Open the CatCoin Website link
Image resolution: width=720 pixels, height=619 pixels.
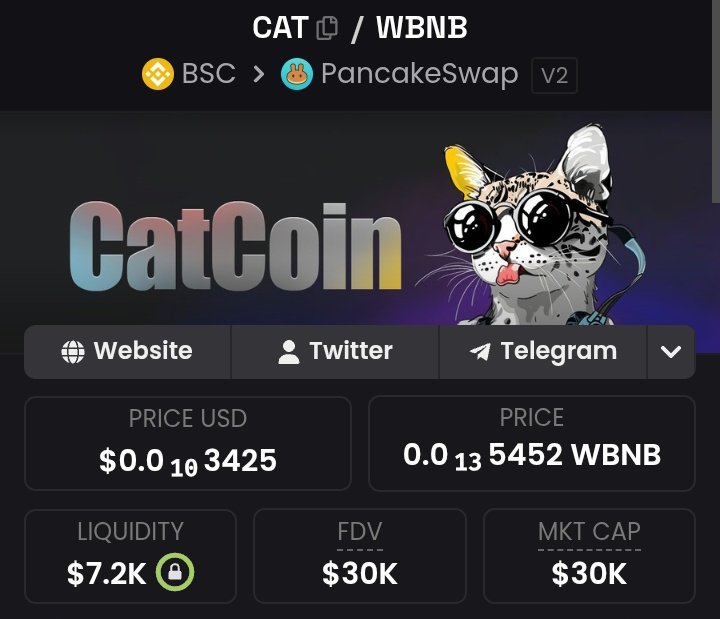coord(127,352)
